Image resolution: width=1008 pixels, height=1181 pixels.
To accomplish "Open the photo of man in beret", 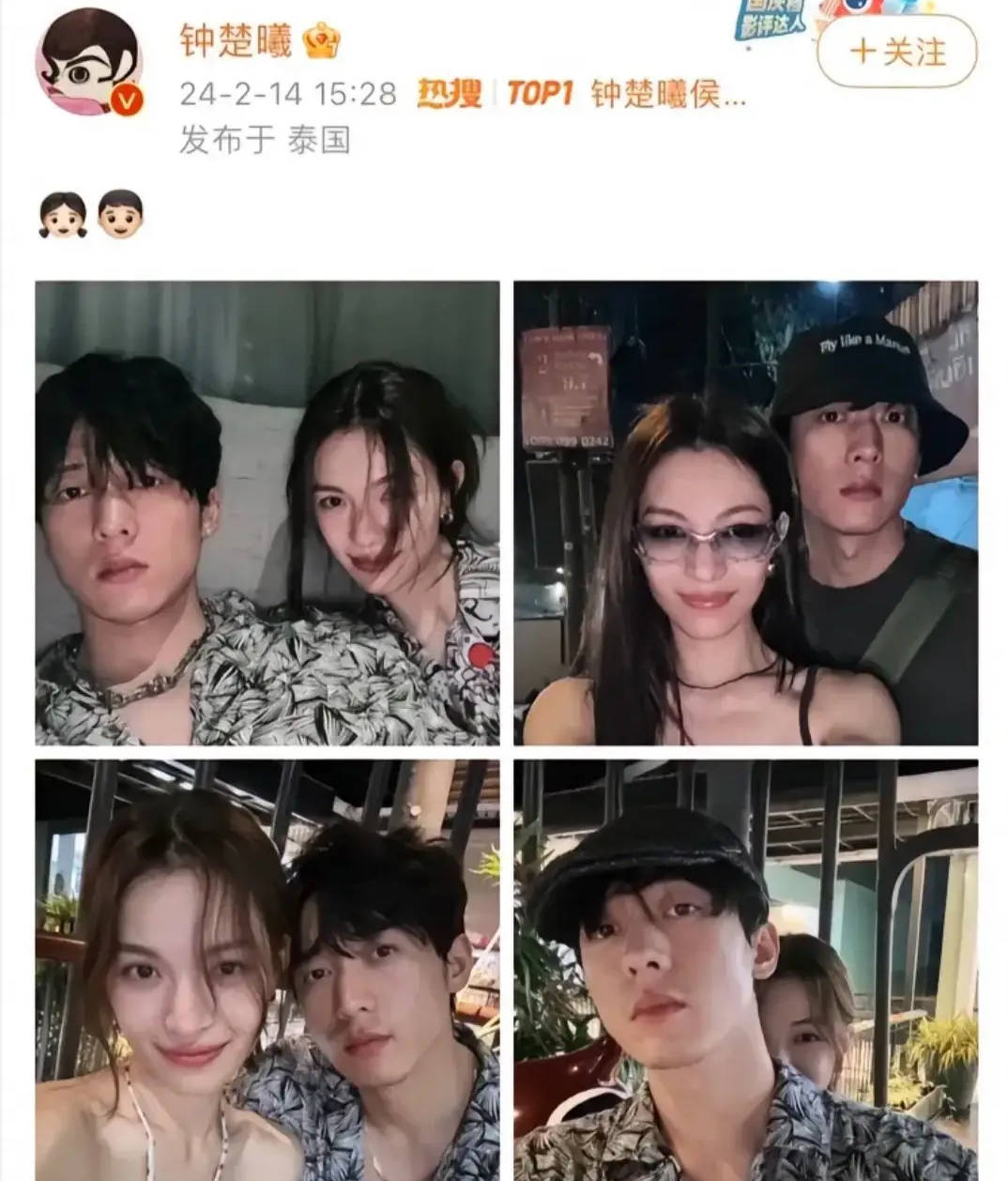I will [x=745, y=970].
